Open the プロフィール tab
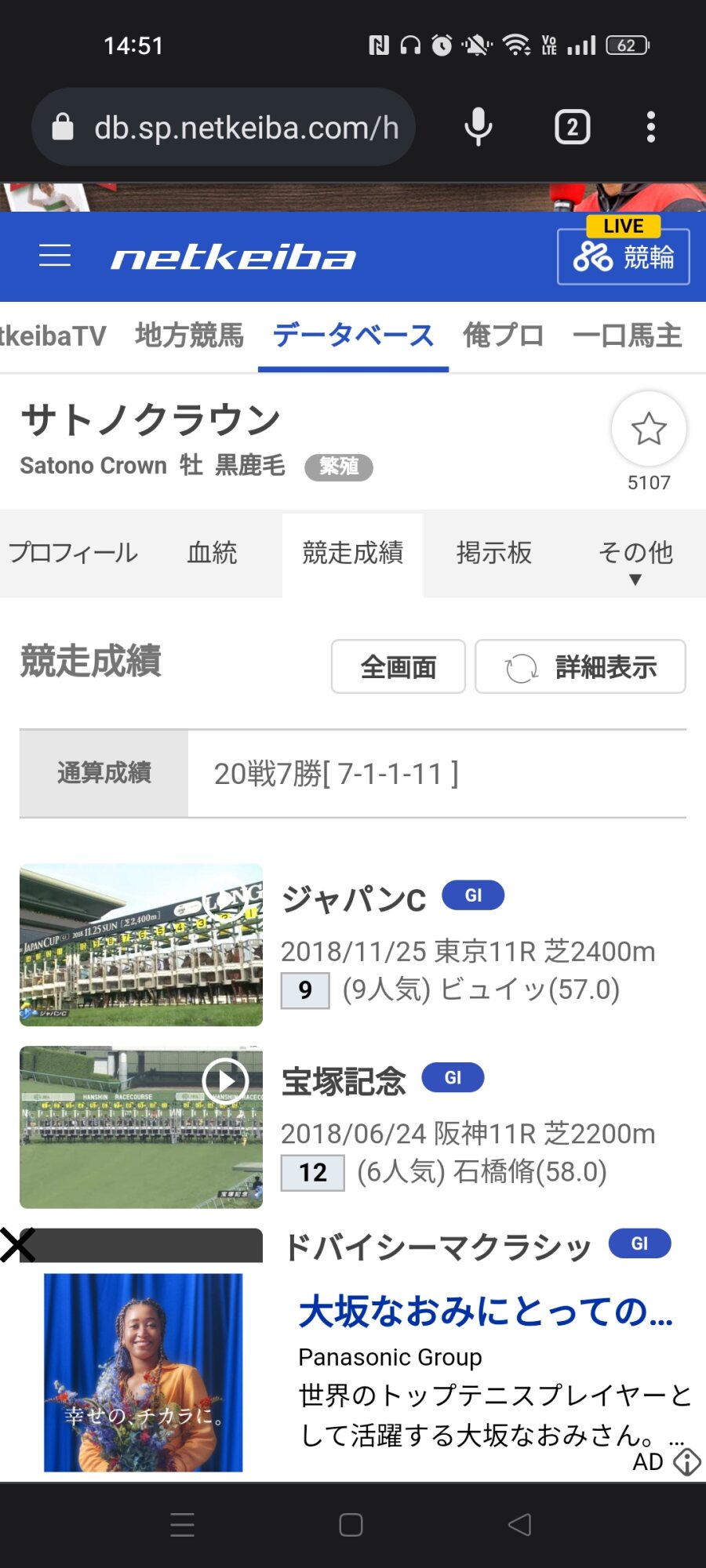This screenshot has height=1568, width=706. pyautogui.click(x=73, y=553)
